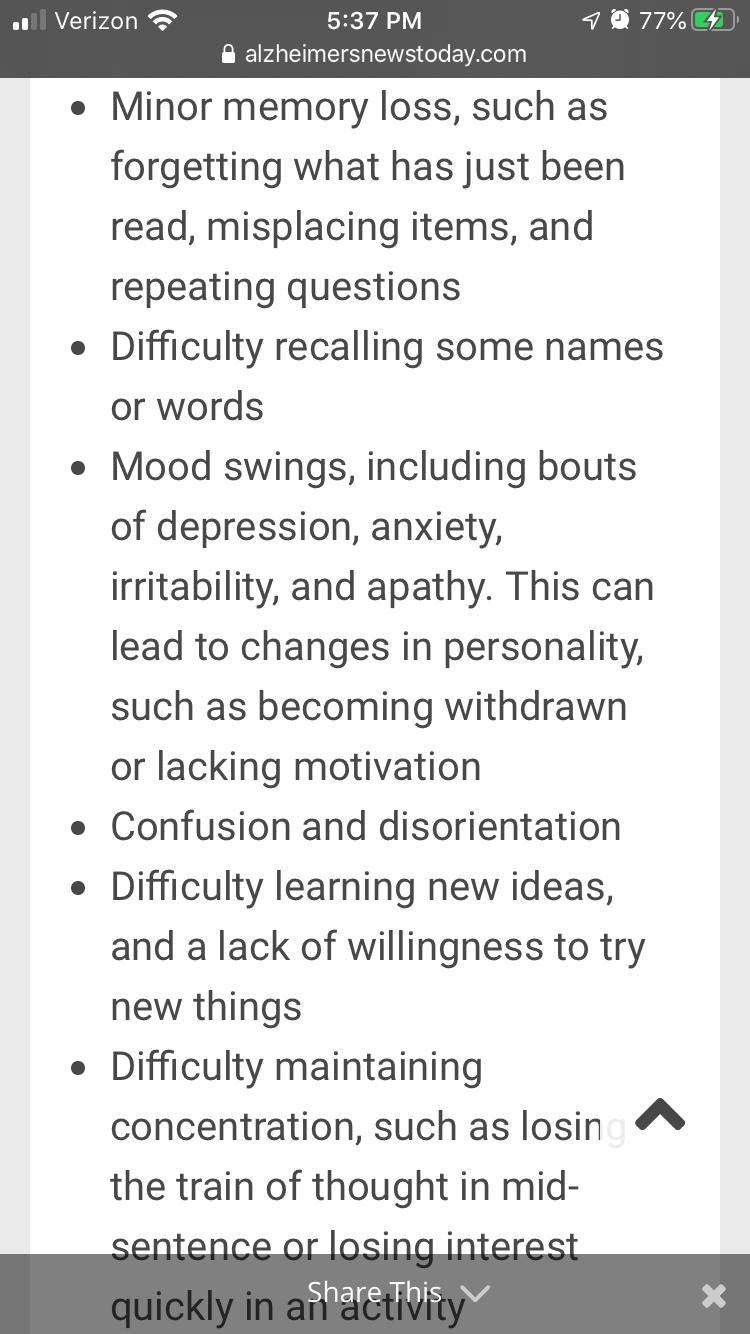Dismiss the Share This banner
This screenshot has height=1334, width=750.
click(713, 1296)
